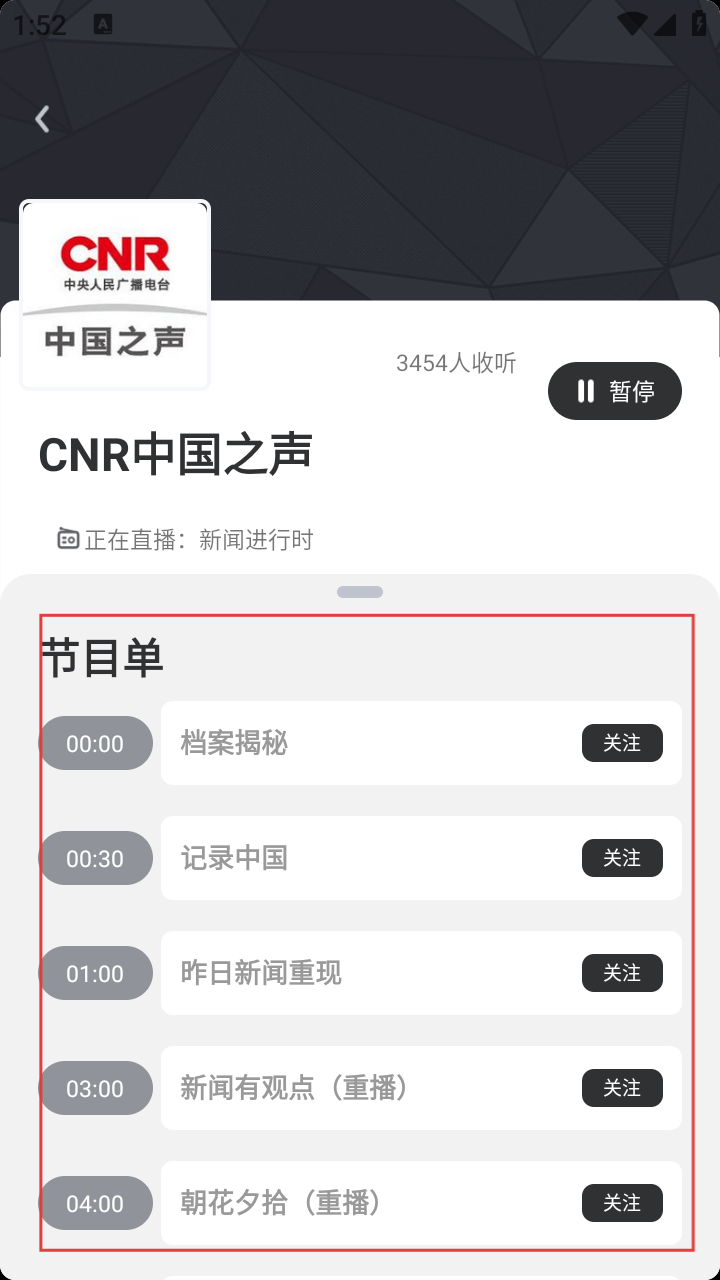Viewport: 720px width, 1280px height.
Task: Follow the 档案揭秘 program
Action: point(621,743)
